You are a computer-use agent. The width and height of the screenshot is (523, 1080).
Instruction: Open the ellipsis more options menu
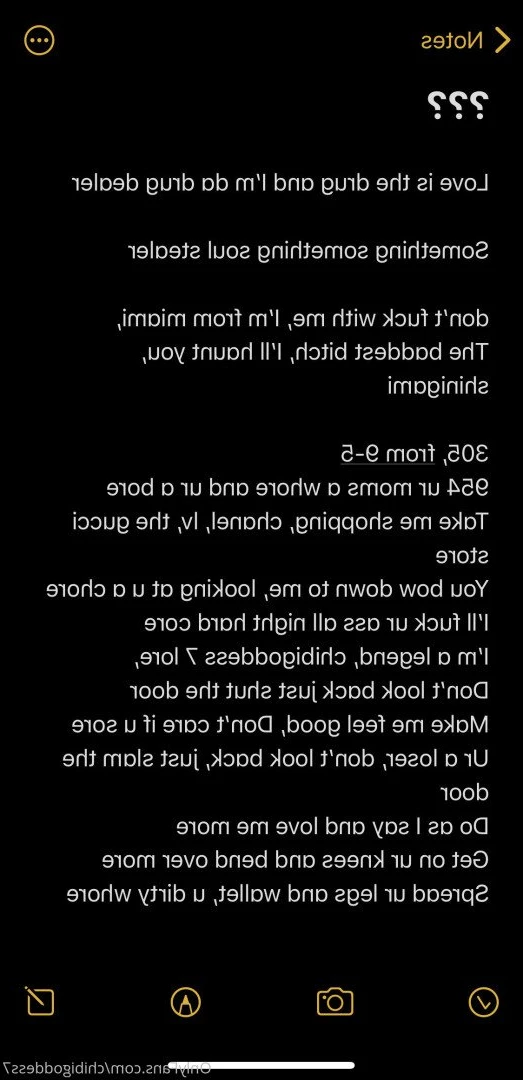[x=39, y=41]
